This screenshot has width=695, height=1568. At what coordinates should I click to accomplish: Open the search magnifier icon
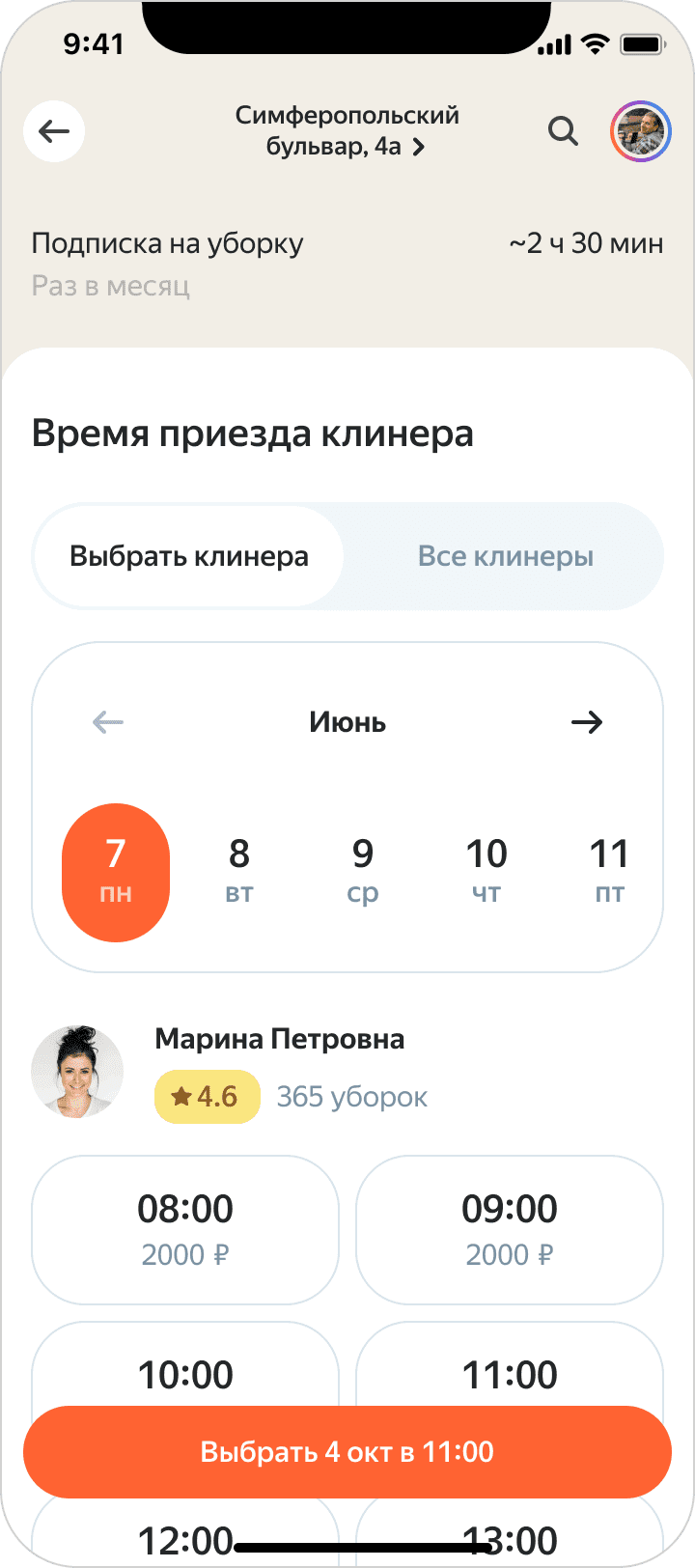[563, 131]
